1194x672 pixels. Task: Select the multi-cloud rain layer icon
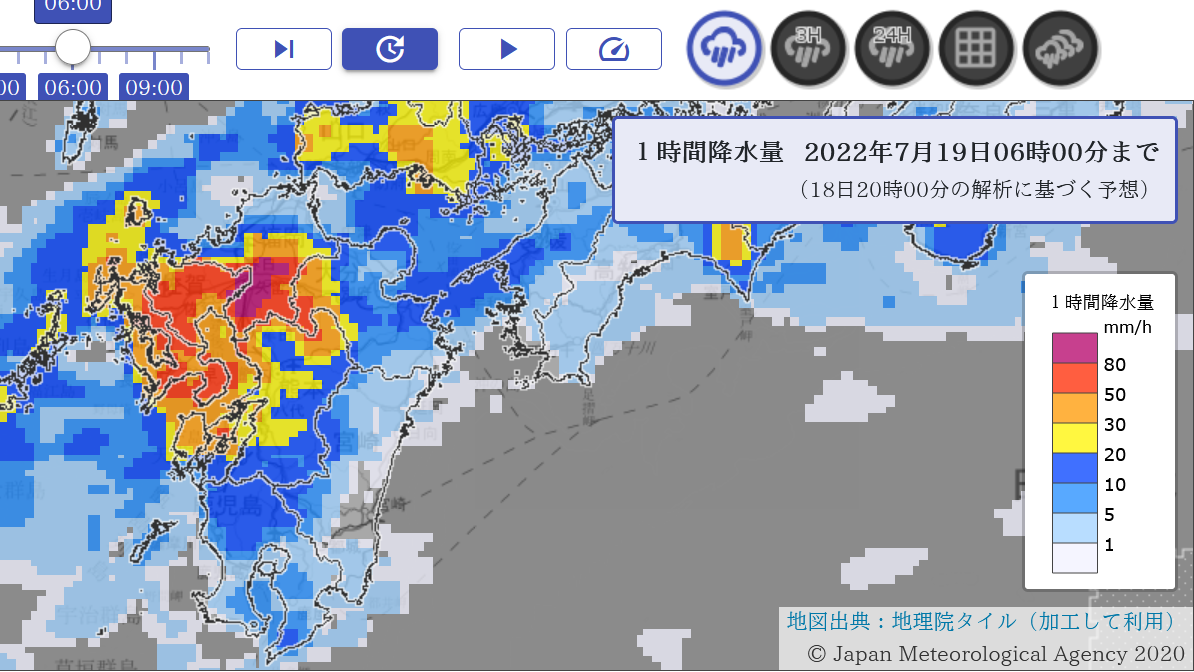point(1060,48)
